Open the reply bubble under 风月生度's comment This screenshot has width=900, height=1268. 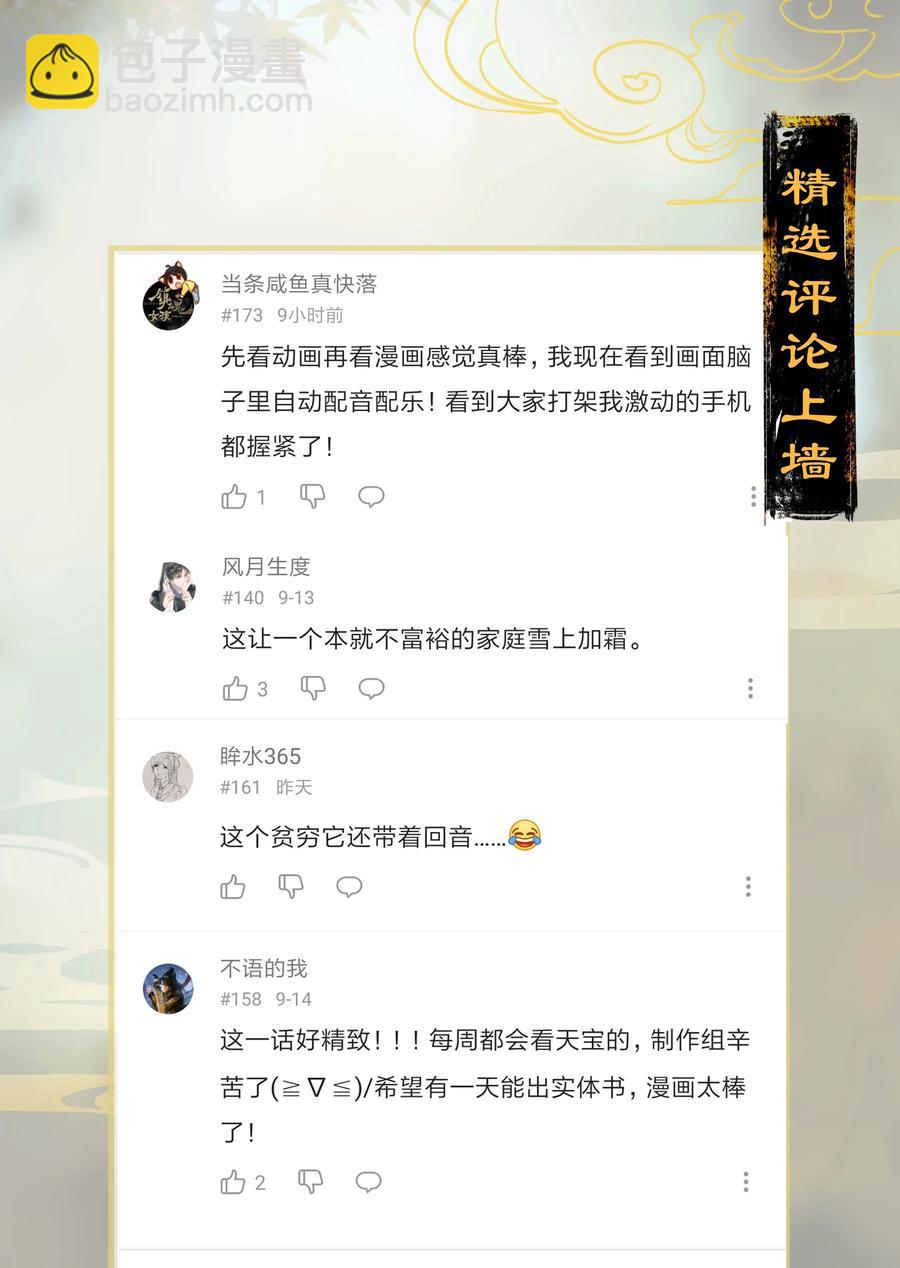tap(371, 687)
